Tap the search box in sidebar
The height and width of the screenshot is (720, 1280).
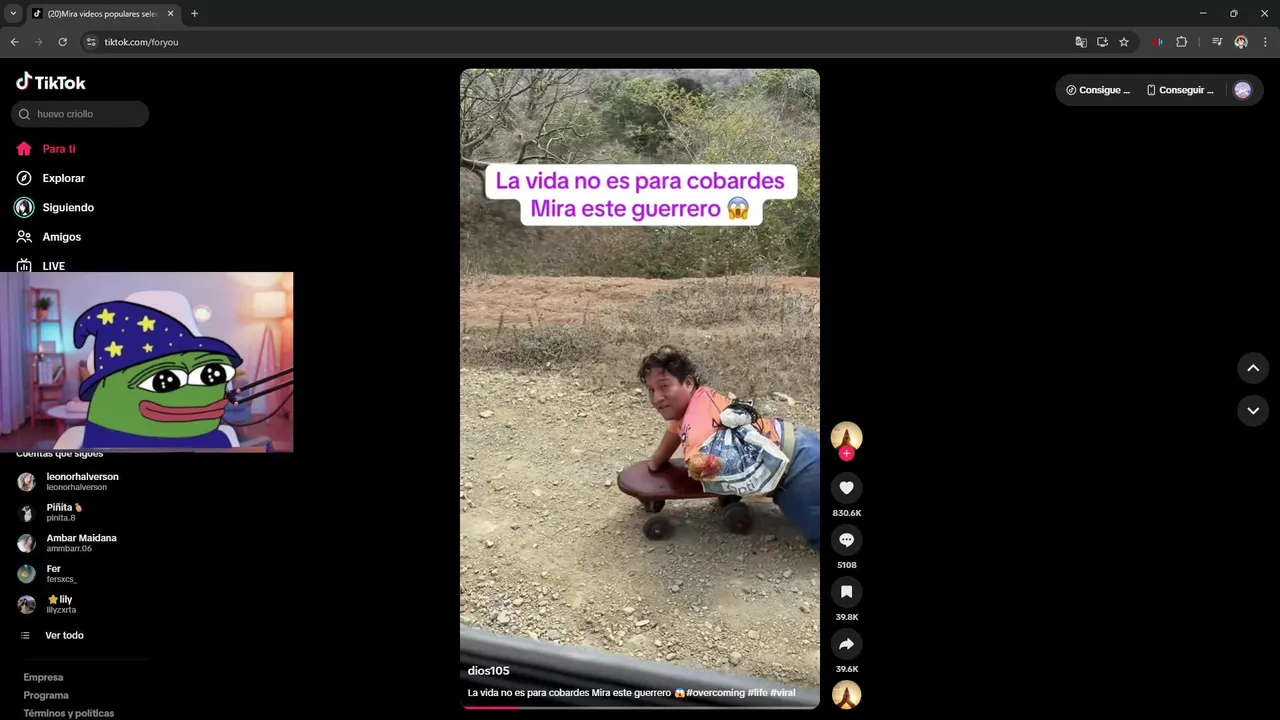tap(85, 114)
